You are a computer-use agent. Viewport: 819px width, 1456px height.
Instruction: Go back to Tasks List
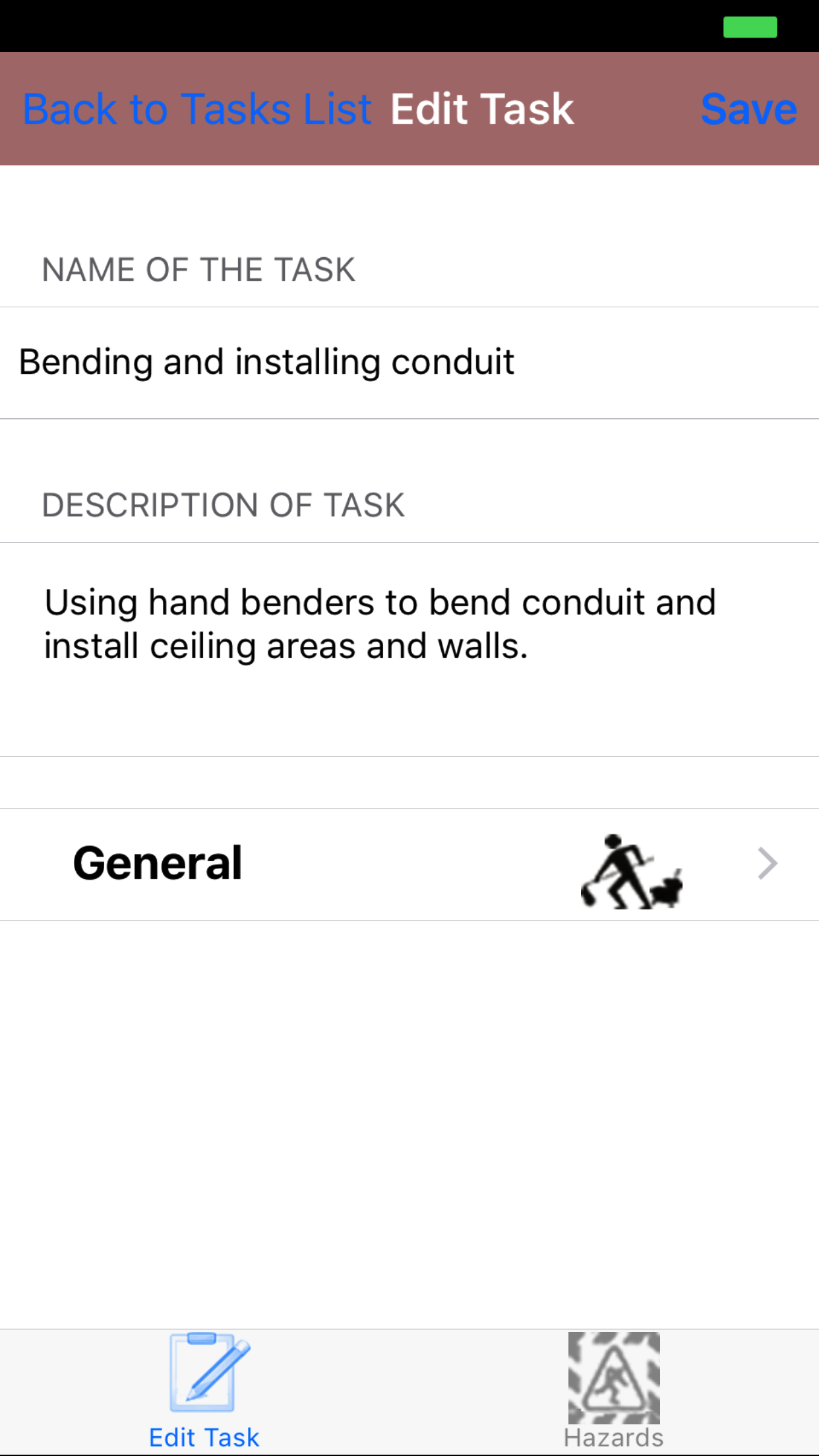tap(197, 109)
